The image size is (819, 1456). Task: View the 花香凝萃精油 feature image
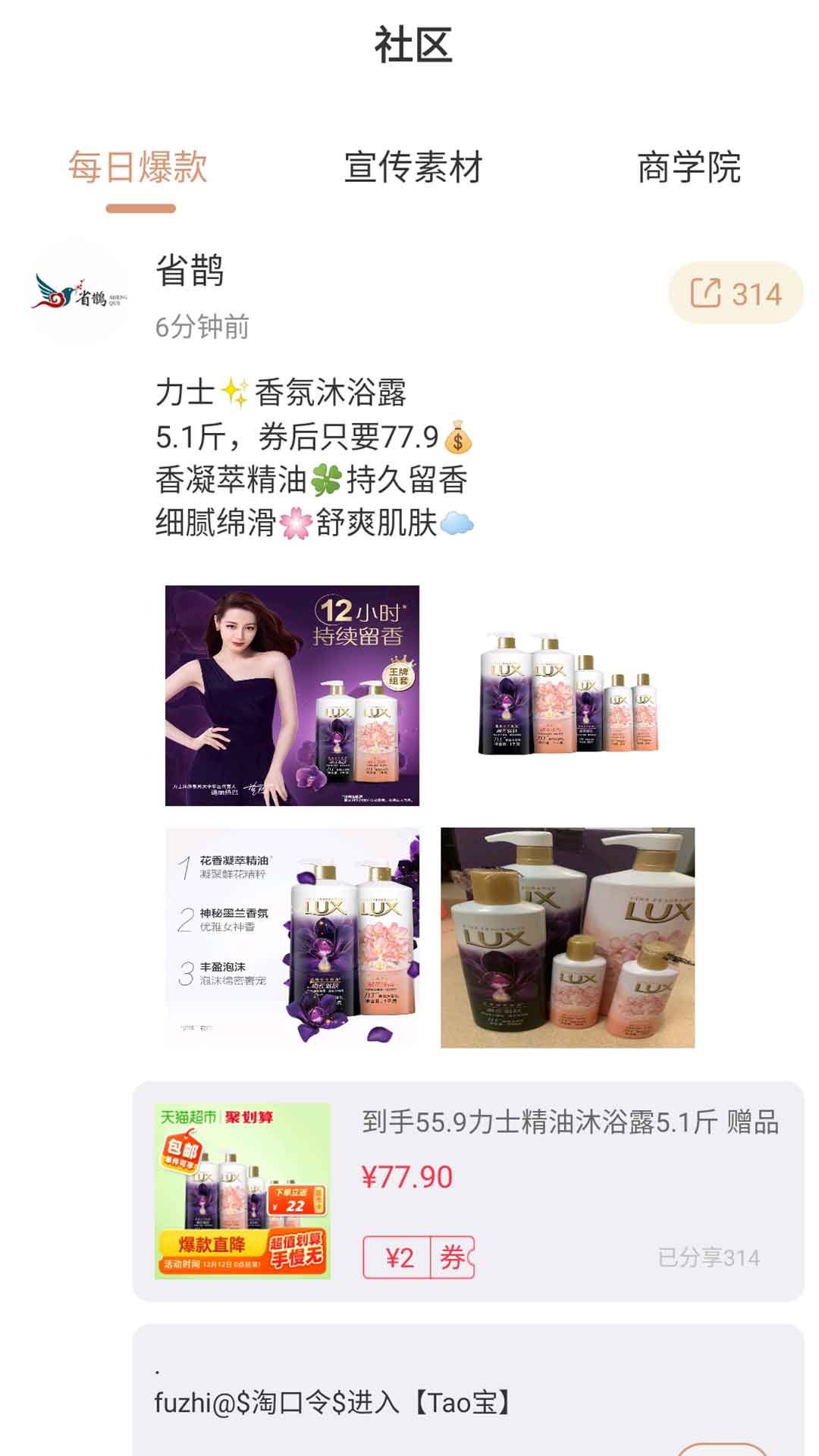pos(292,937)
